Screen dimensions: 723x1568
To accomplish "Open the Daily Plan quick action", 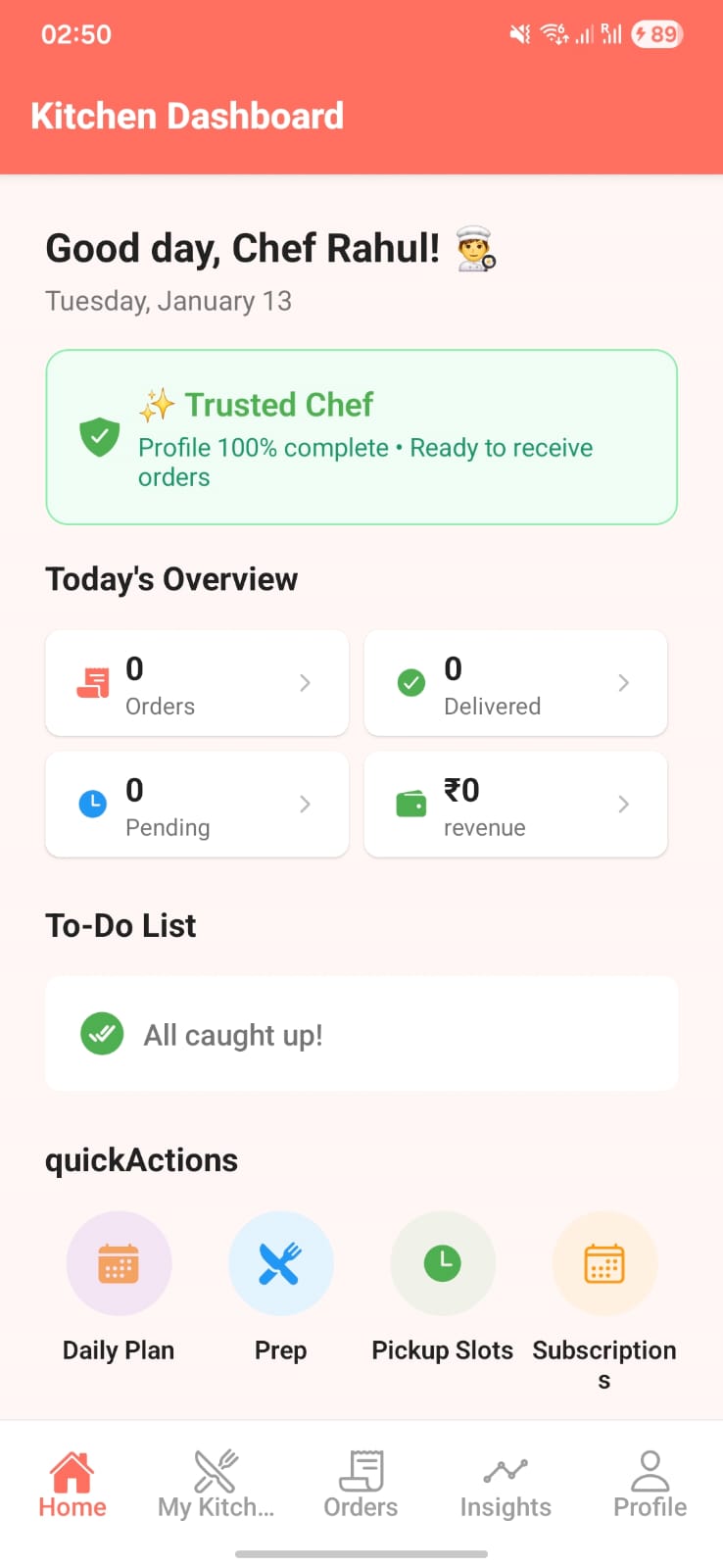I will tap(119, 1263).
